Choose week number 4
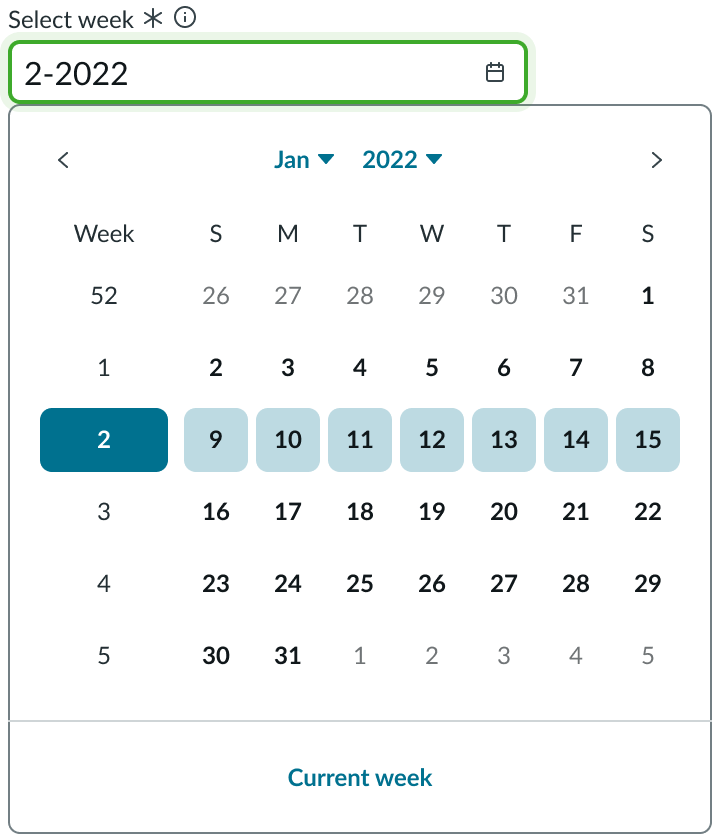The width and height of the screenshot is (712, 840). tap(104, 584)
